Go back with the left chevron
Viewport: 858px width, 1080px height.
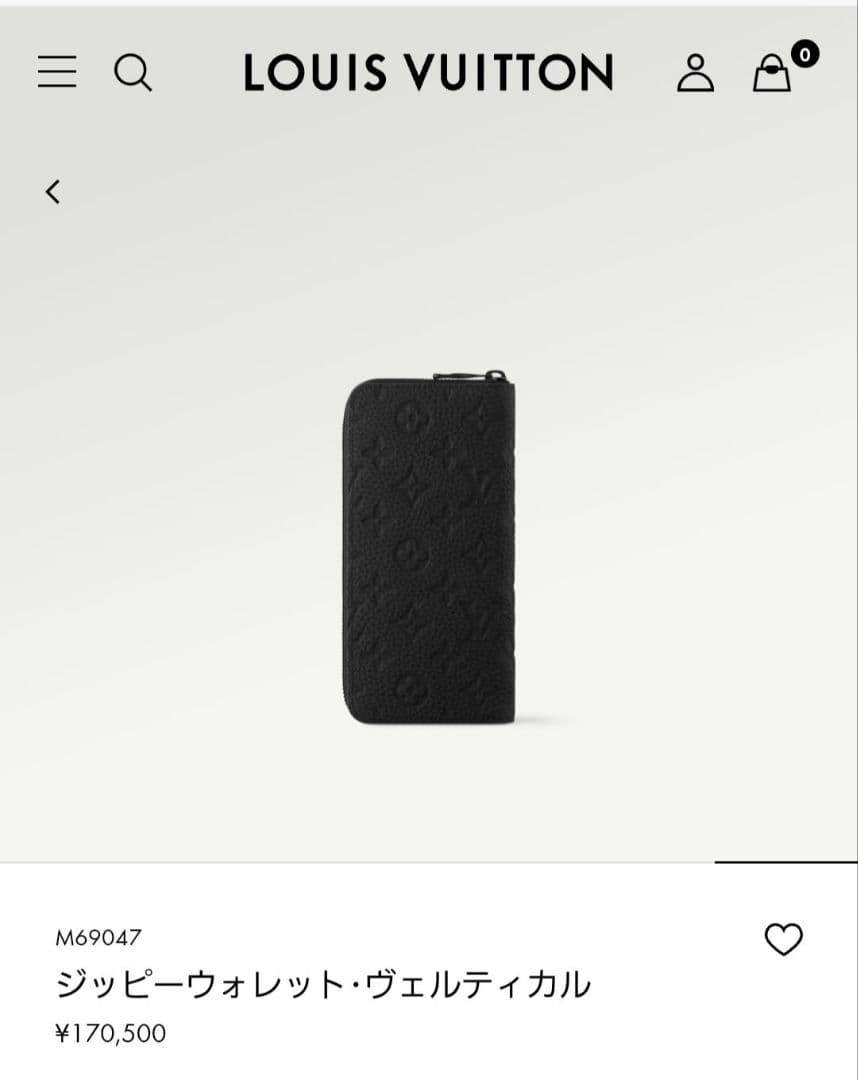coord(53,191)
